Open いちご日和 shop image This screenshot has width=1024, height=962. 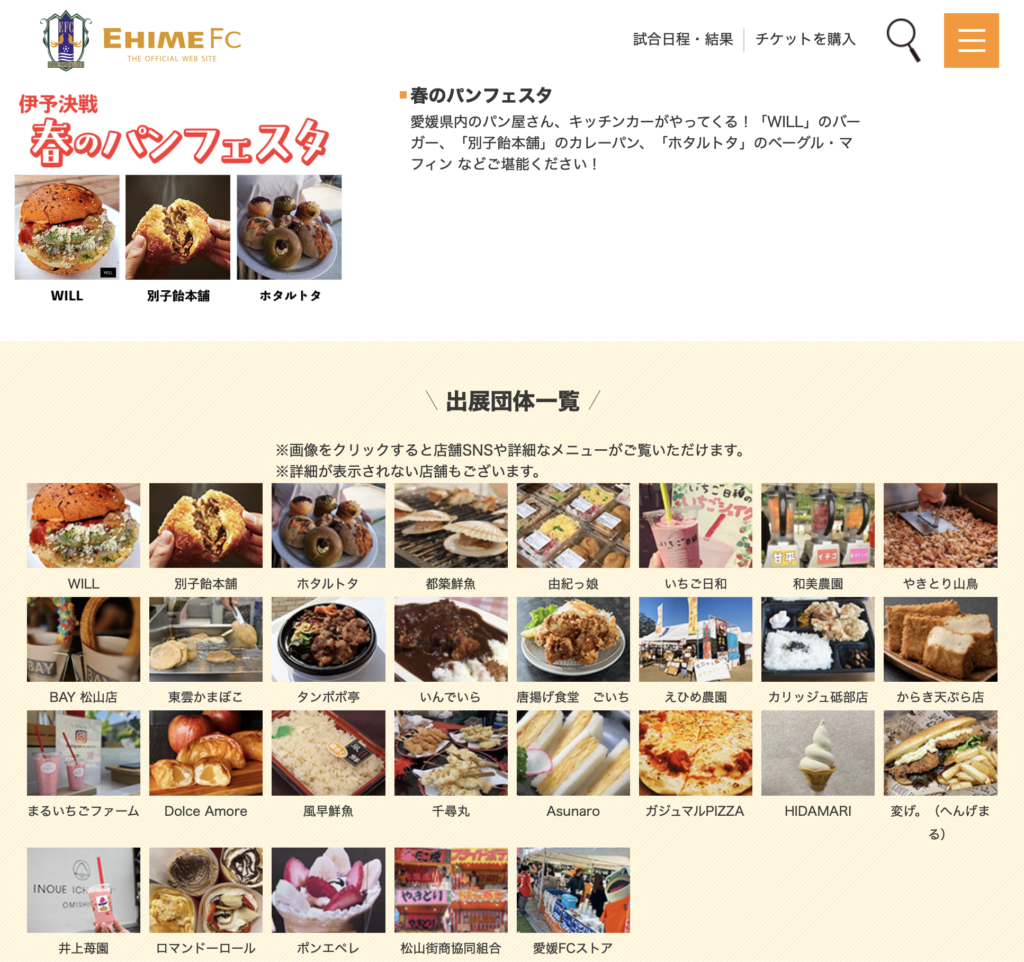coord(695,525)
